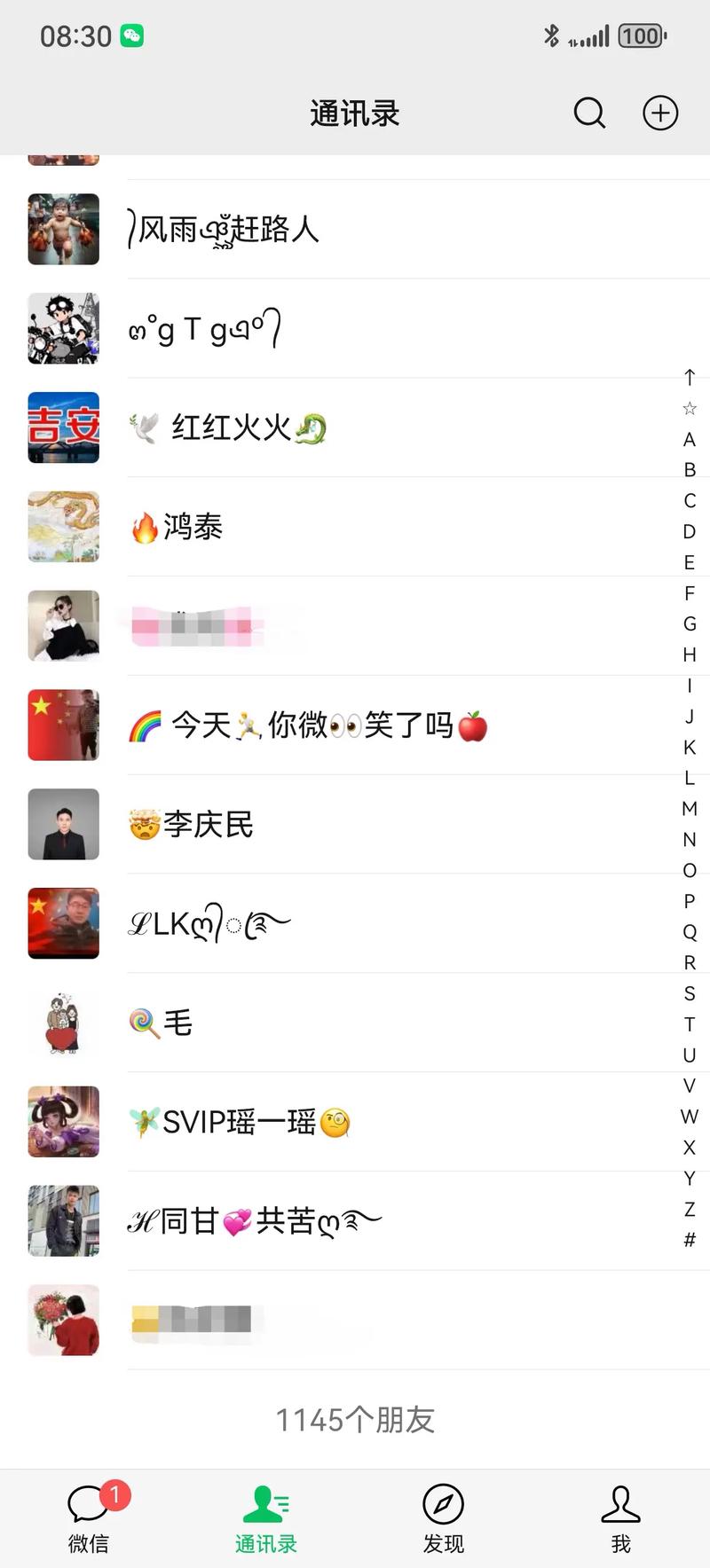The height and width of the screenshot is (1568, 710).
Task: Open the contacts search icon
Action: 589,114
